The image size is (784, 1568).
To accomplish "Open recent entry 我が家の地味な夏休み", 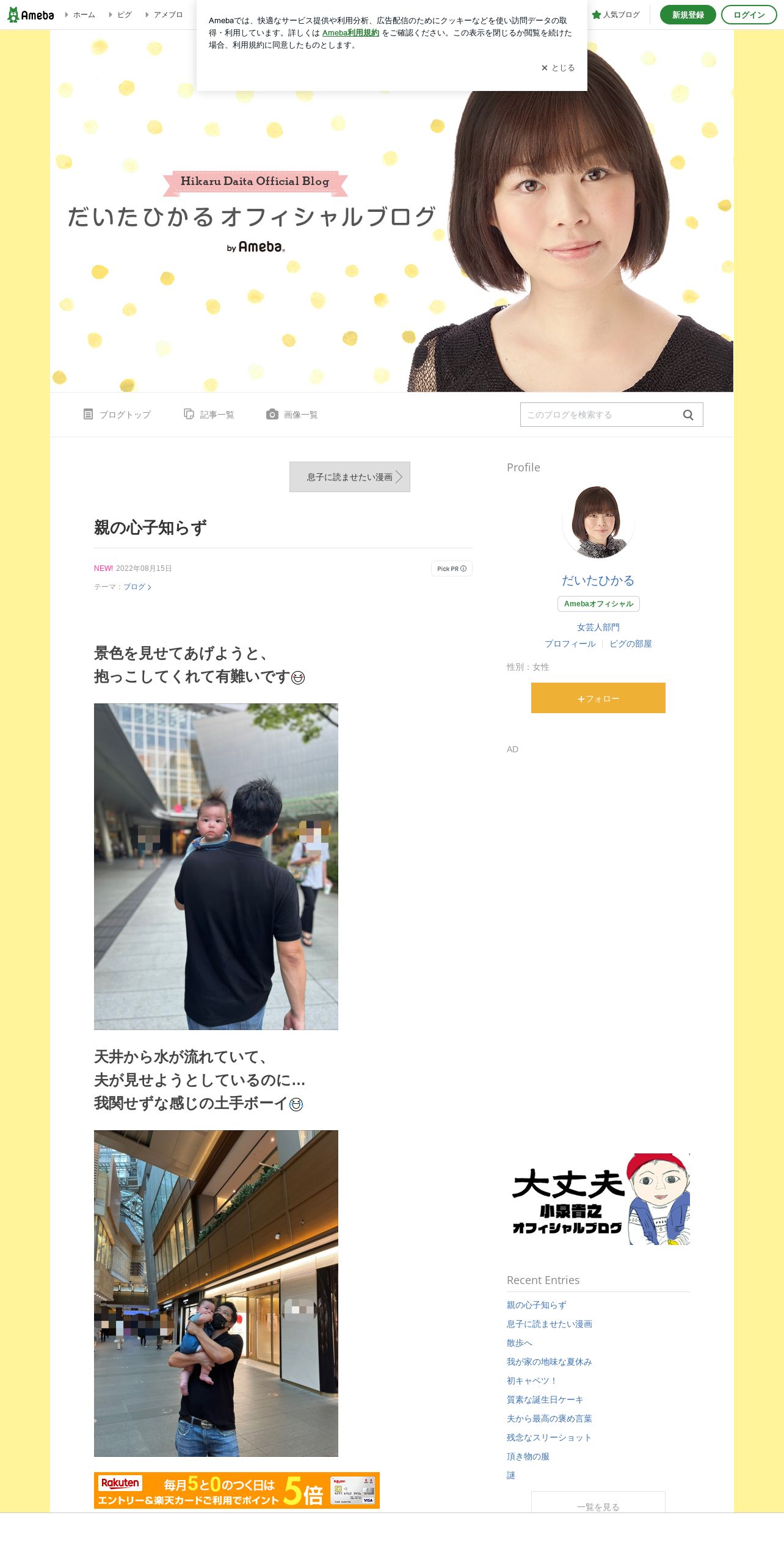I will [550, 1362].
